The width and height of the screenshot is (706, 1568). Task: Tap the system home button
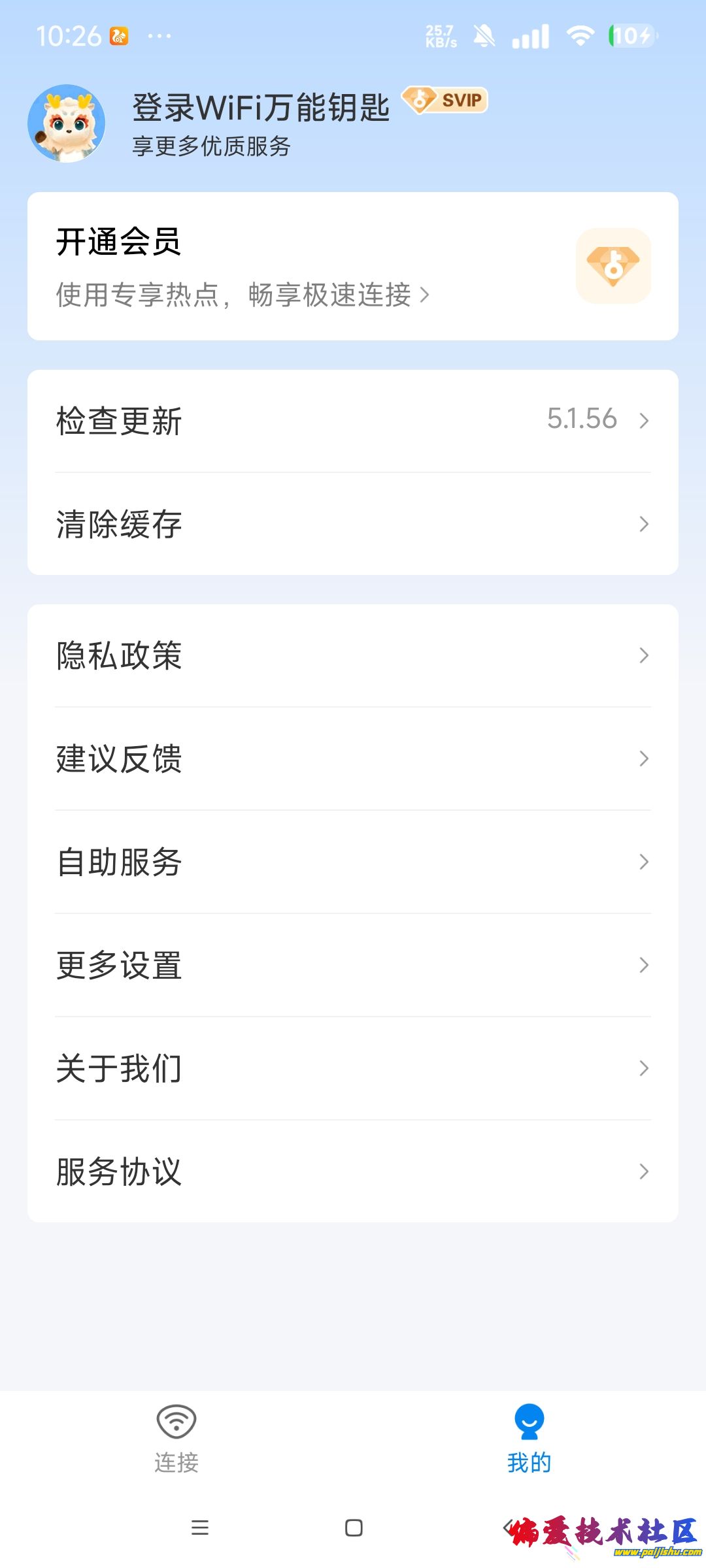coord(354,1527)
